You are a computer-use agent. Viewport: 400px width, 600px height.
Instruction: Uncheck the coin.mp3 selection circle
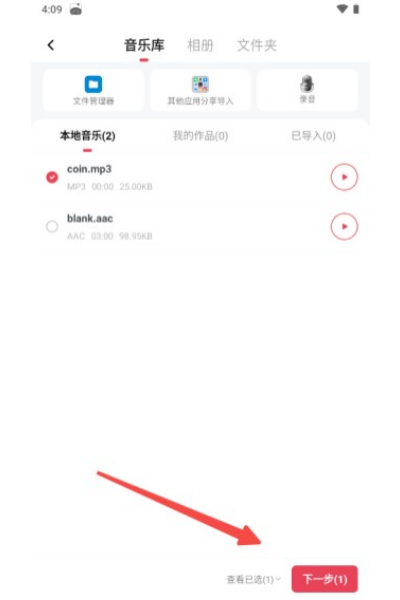point(52,177)
